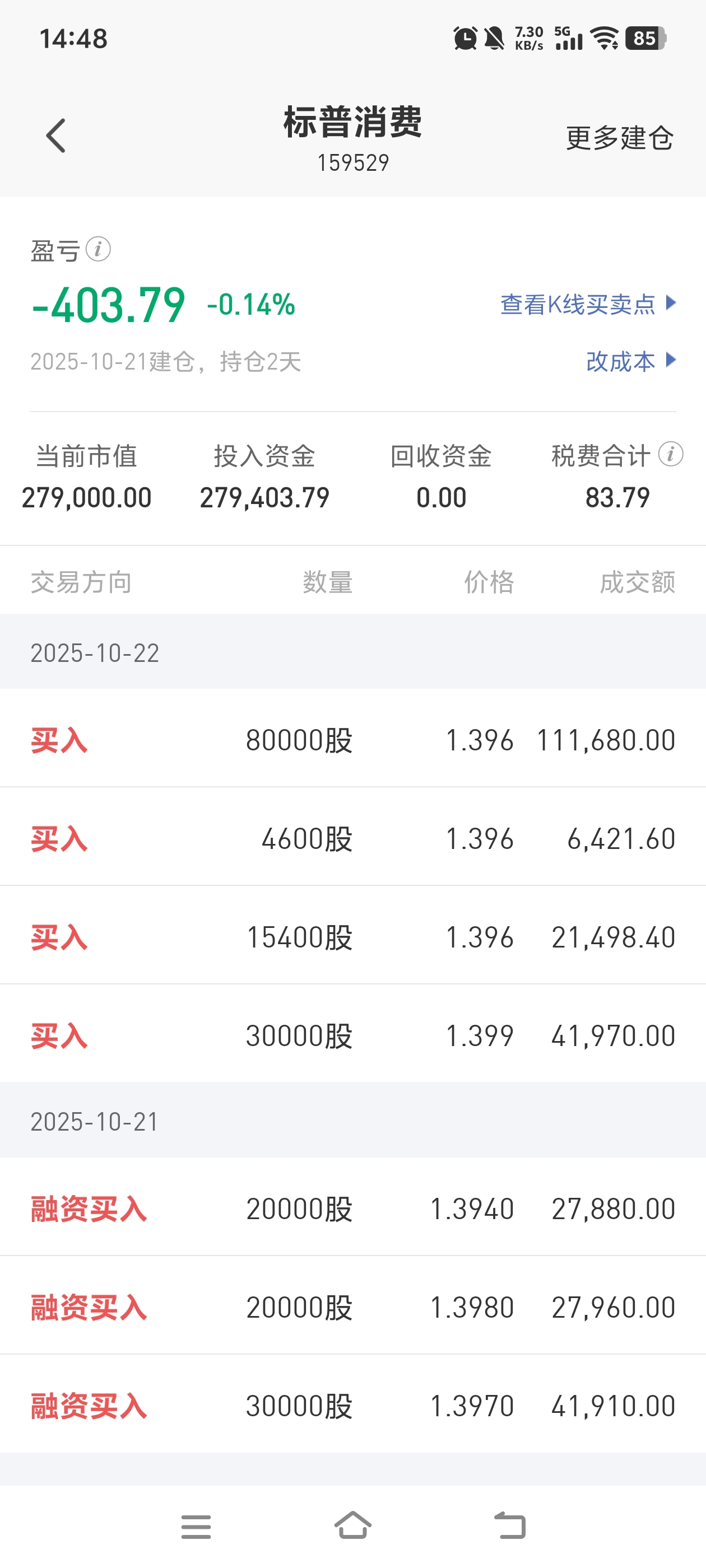The image size is (706, 1568).
Task: Go to the system home screen
Action: [352, 1526]
